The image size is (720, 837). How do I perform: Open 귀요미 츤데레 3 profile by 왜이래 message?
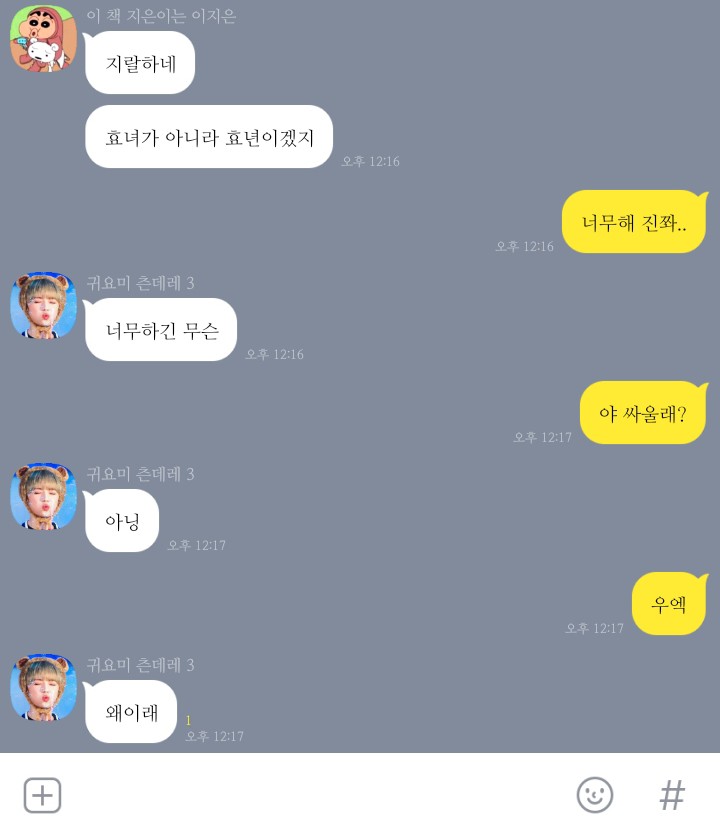[x=43, y=687]
